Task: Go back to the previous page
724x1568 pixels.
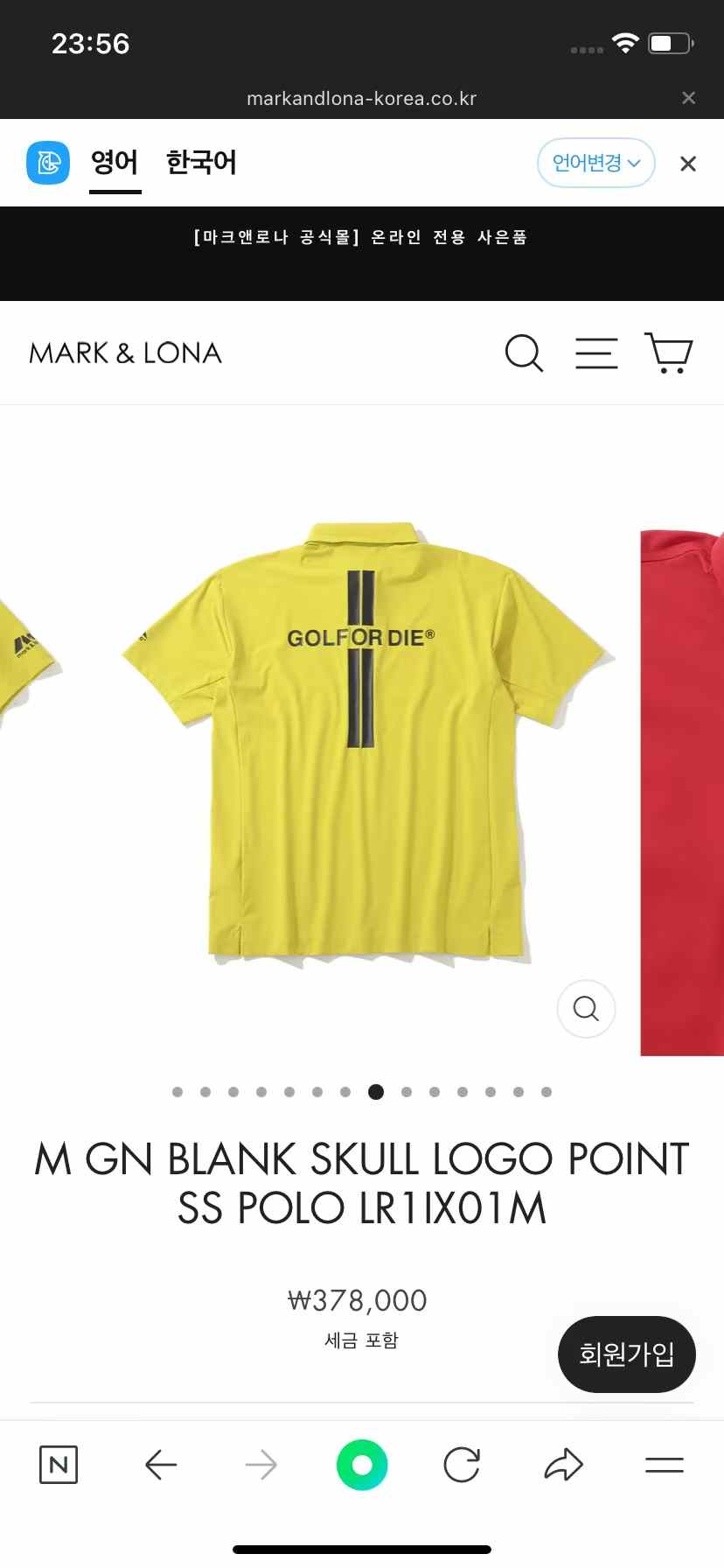Action: tap(161, 1465)
